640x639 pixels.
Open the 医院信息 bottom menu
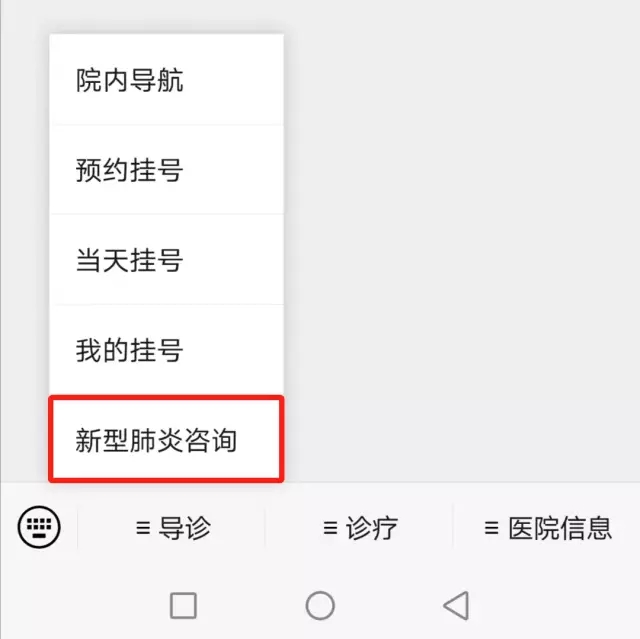547,528
